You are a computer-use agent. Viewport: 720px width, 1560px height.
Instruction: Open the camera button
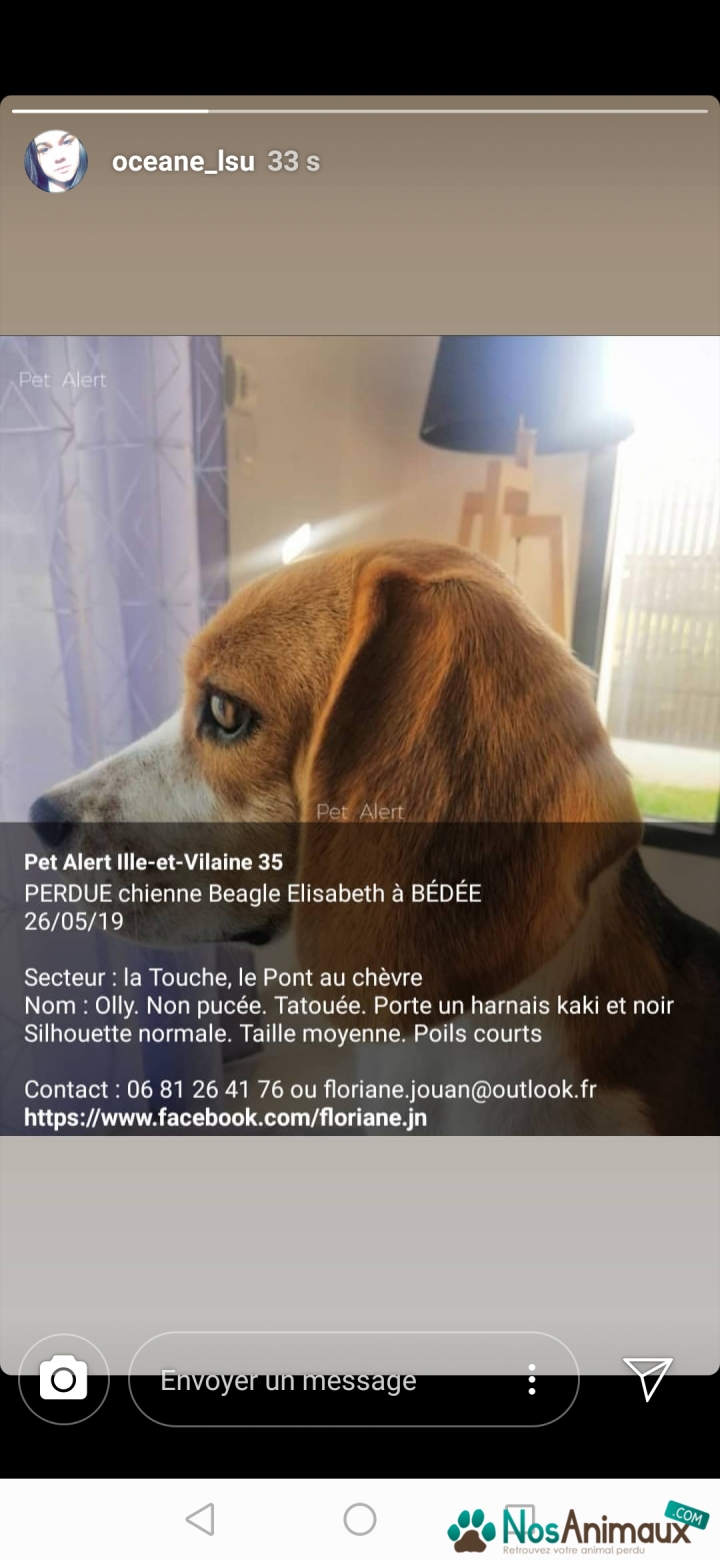(x=64, y=1379)
